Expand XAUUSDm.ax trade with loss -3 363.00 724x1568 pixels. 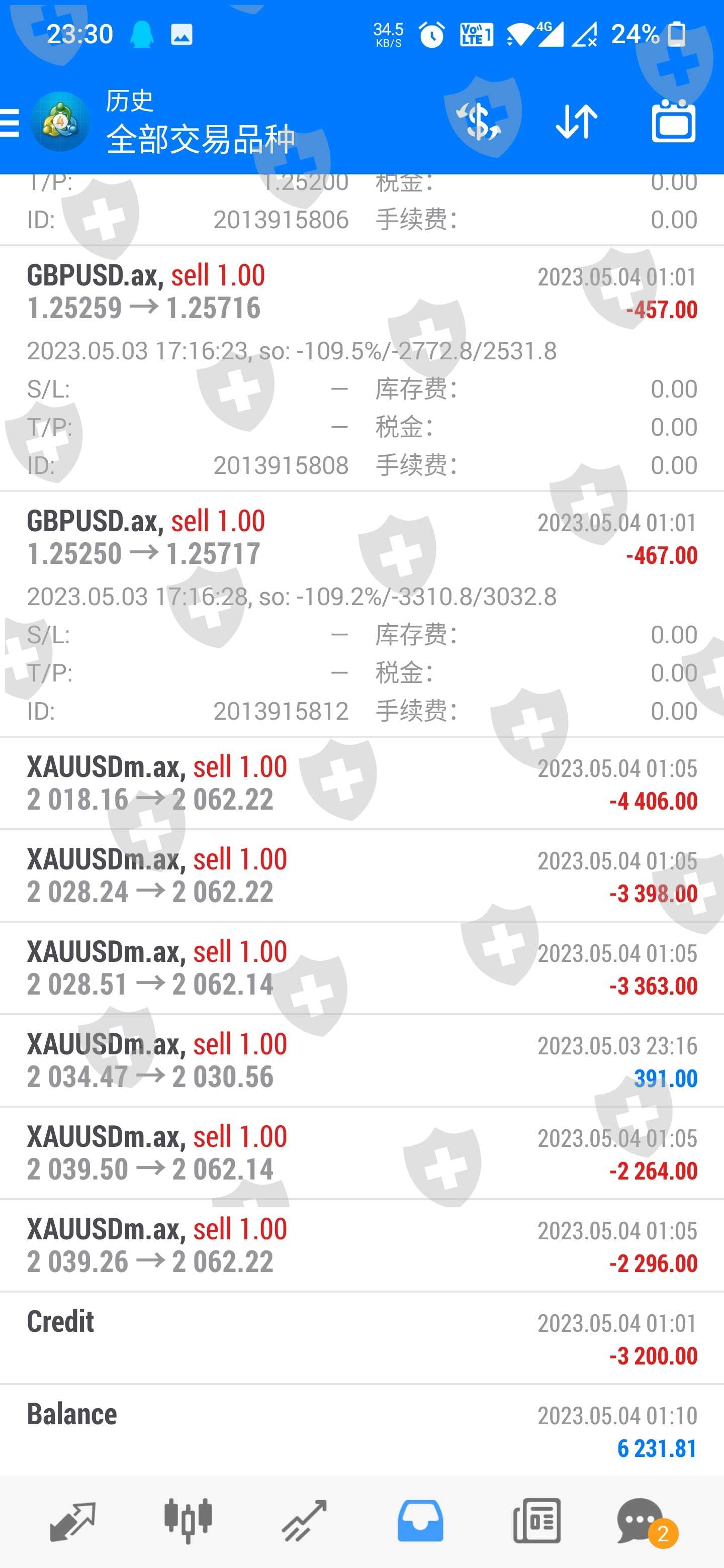click(361, 968)
